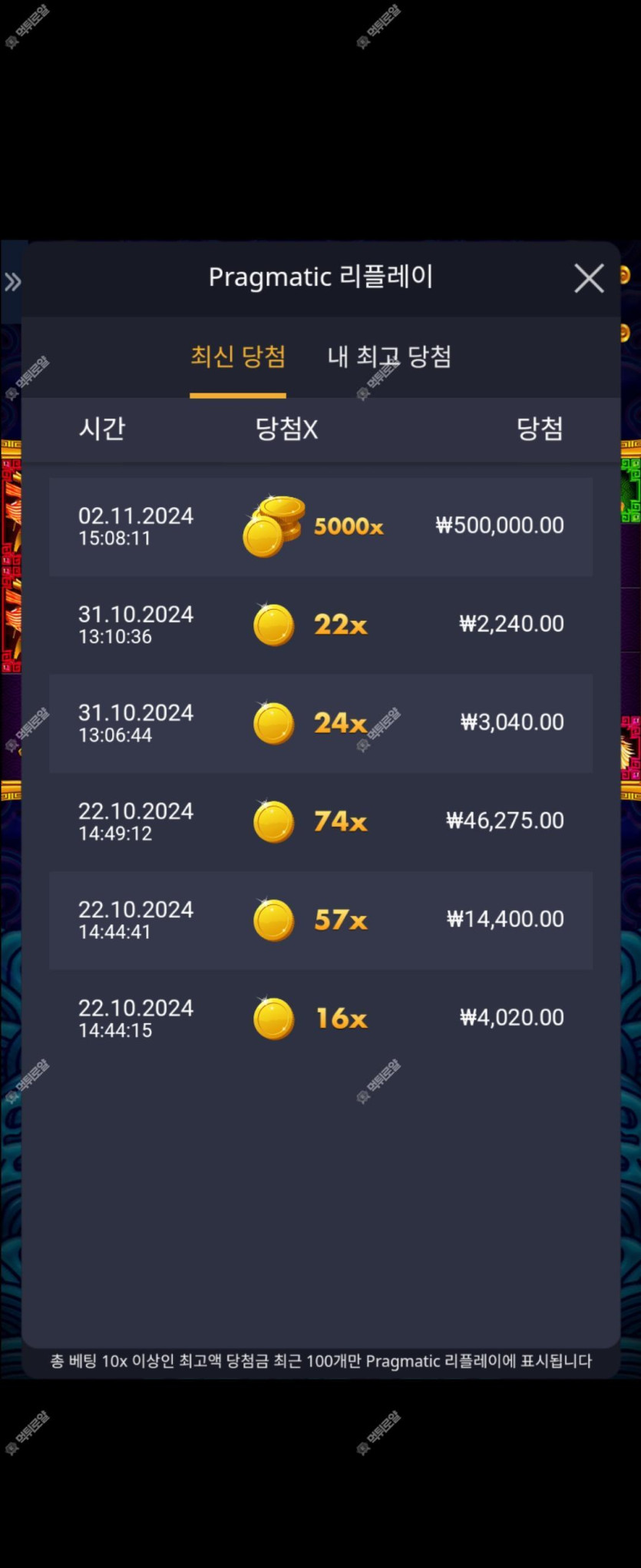Open the 24x replay worth ₩3,040.00
The width and height of the screenshot is (641, 1568).
click(x=321, y=723)
